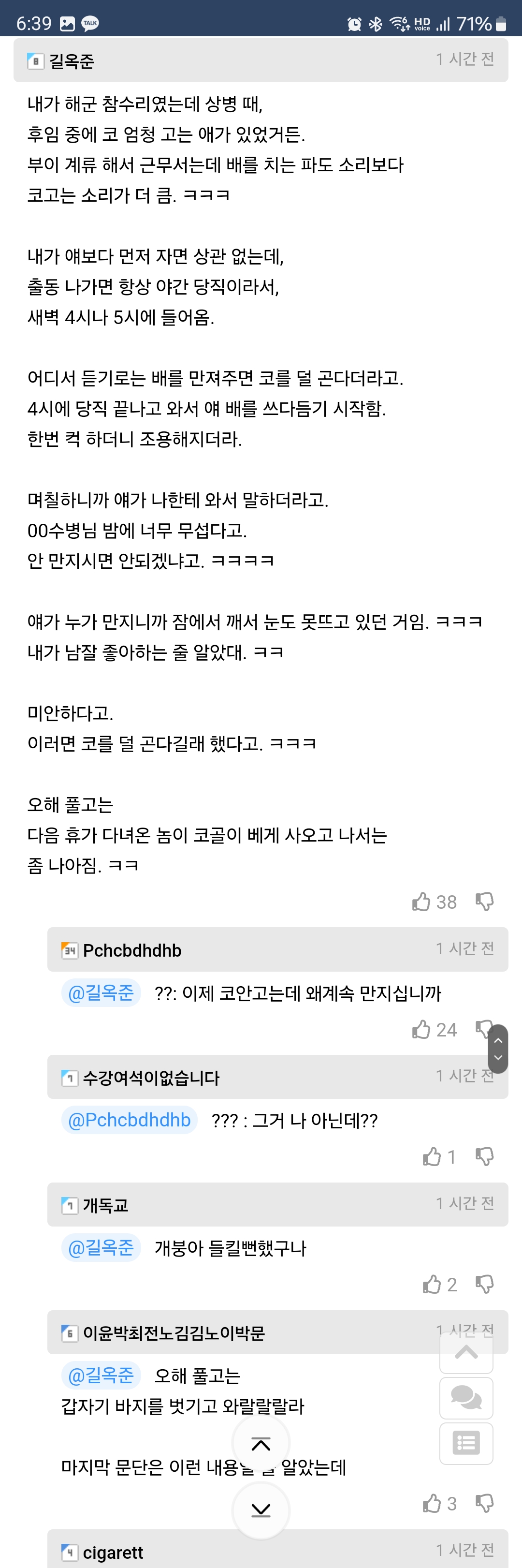Dislike the reply by 이윤박최전노김김노이박문
Image resolution: width=522 pixels, height=1568 pixels.
[484, 1504]
